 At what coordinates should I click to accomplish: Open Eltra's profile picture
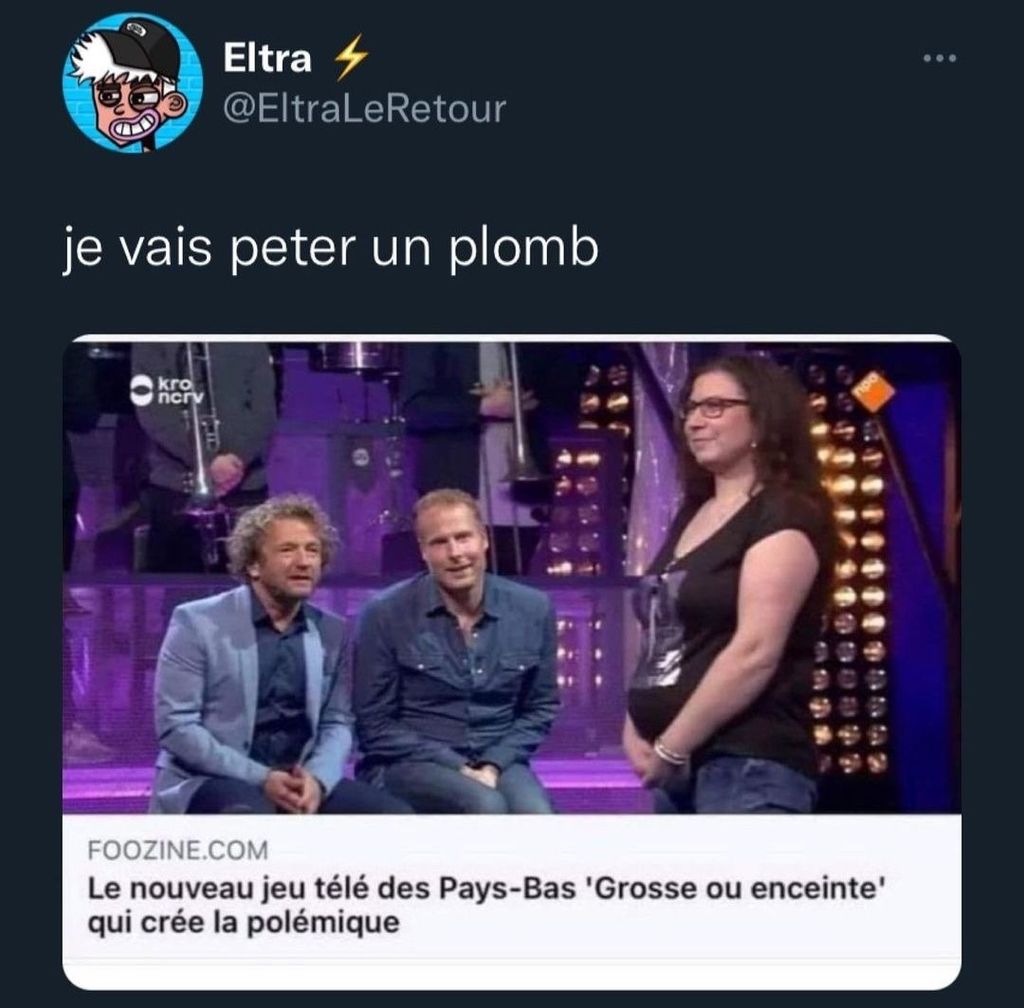132,84
